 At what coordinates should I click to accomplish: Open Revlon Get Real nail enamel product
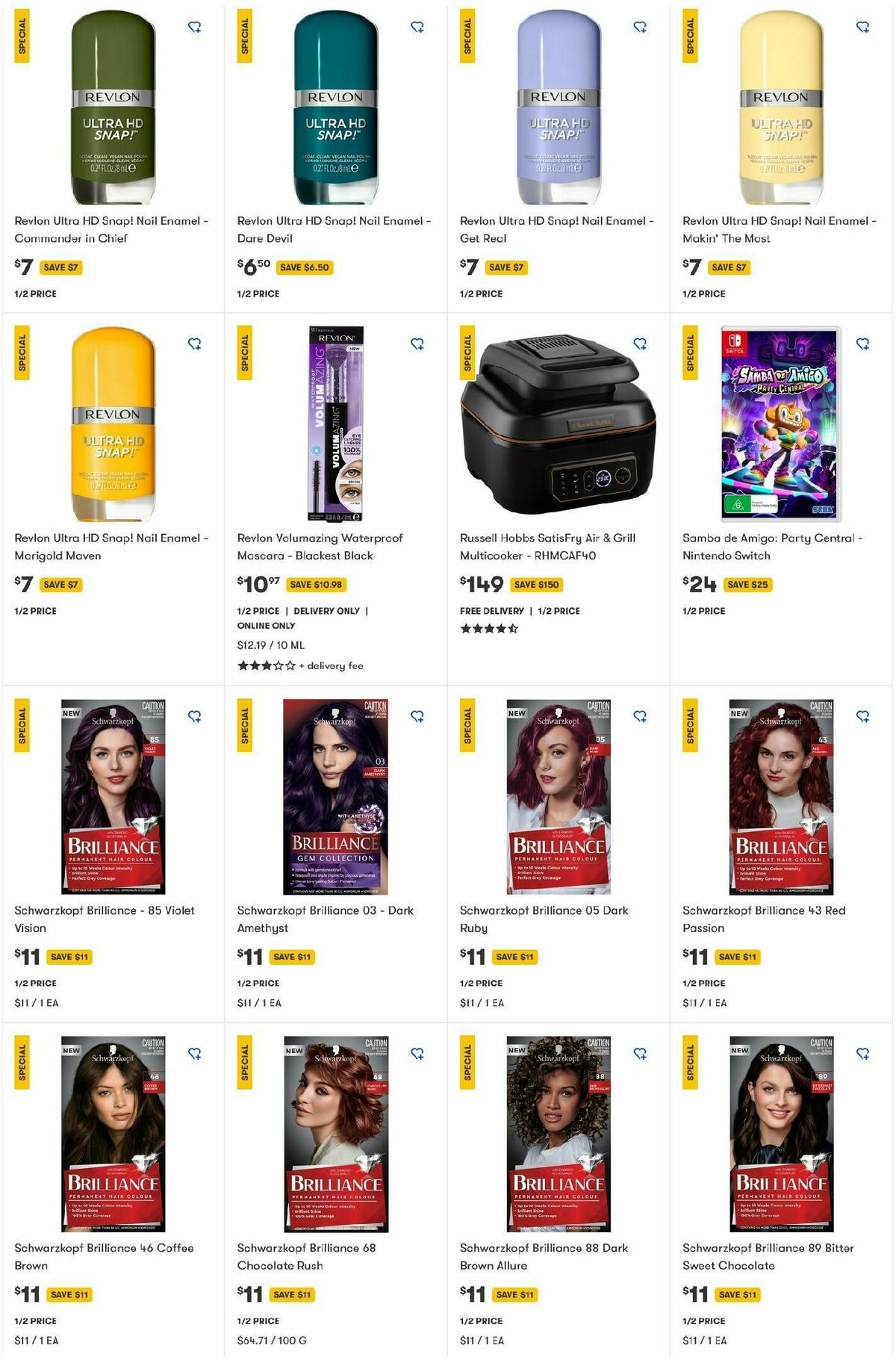[556, 229]
